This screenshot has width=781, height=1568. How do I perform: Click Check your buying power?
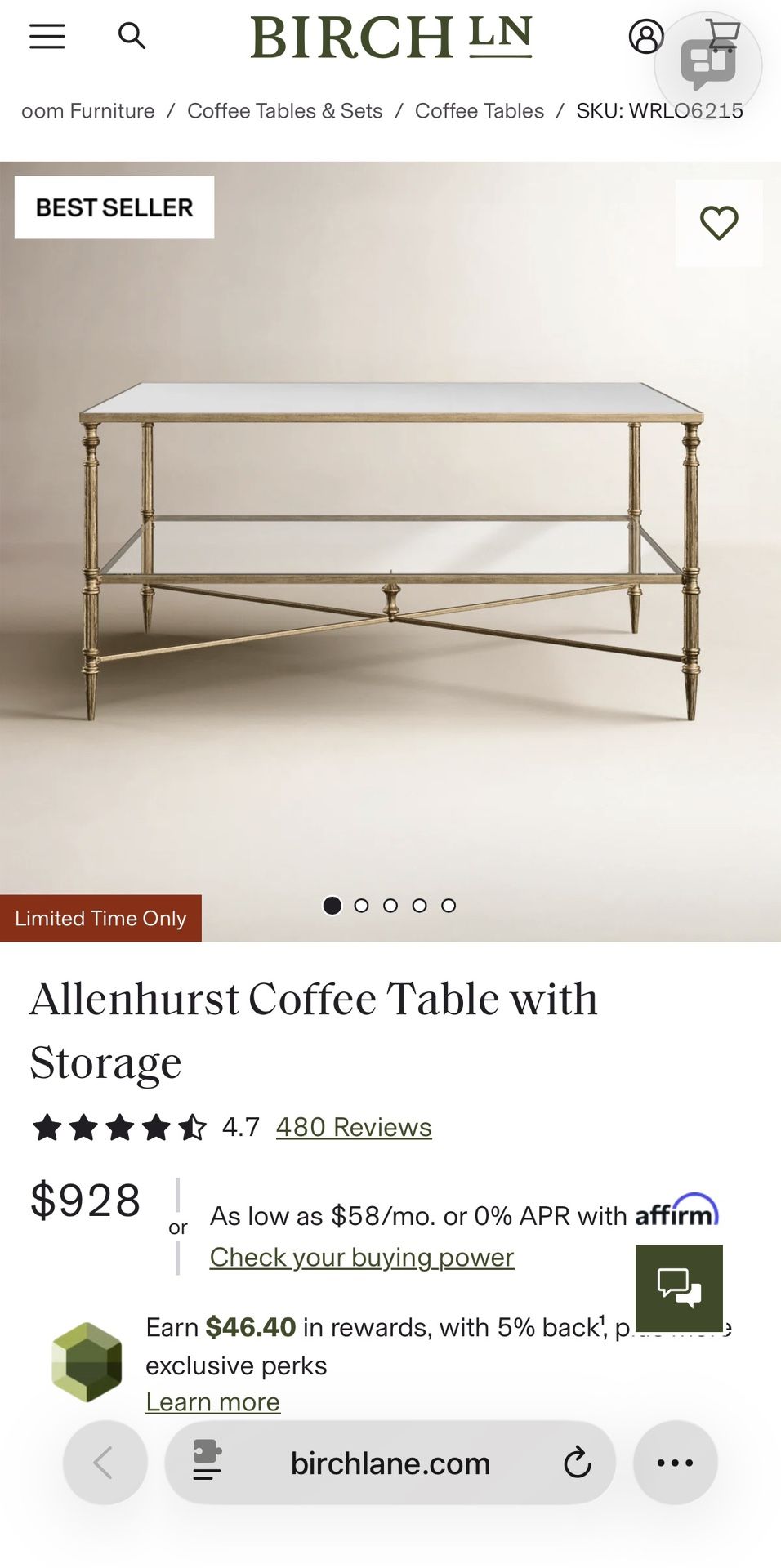(361, 1257)
